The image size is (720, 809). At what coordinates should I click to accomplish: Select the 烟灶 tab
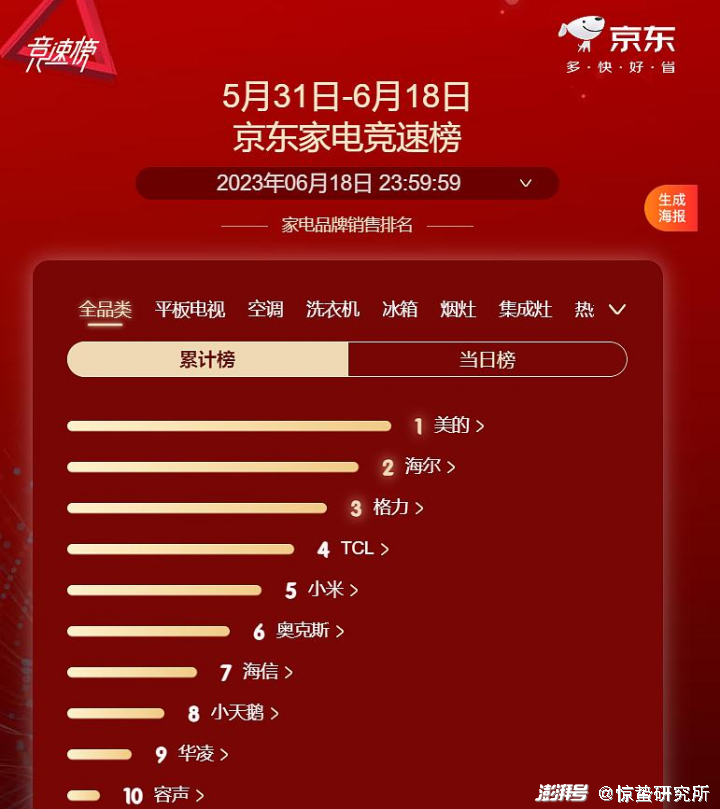[x=457, y=309]
